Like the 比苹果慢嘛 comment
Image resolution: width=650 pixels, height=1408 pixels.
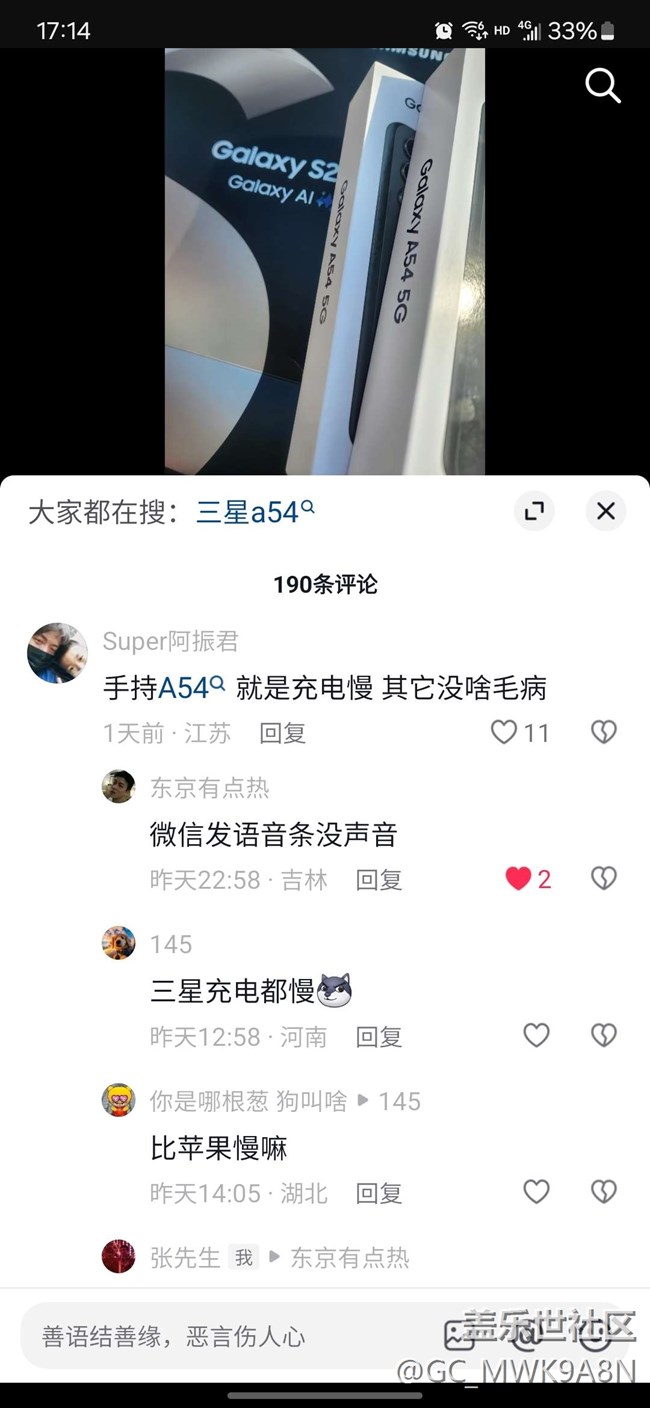tap(536, 1192)
